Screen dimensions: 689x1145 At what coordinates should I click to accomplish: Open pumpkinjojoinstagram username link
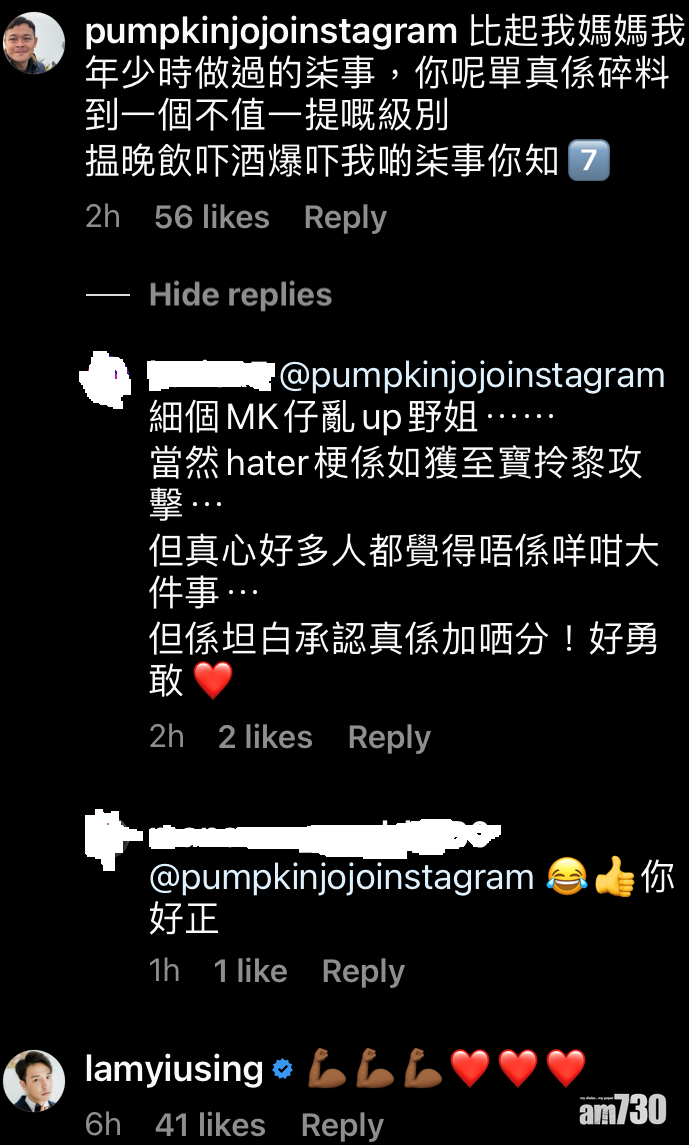click(271, 32)
